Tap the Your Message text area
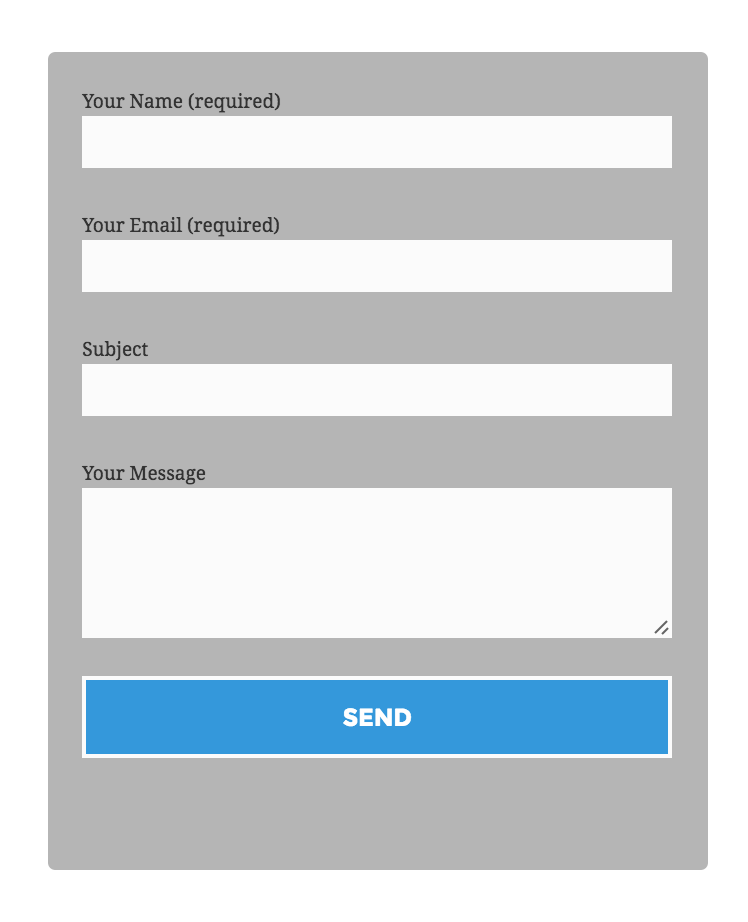 pyautogui.click(x=376, y=562)
